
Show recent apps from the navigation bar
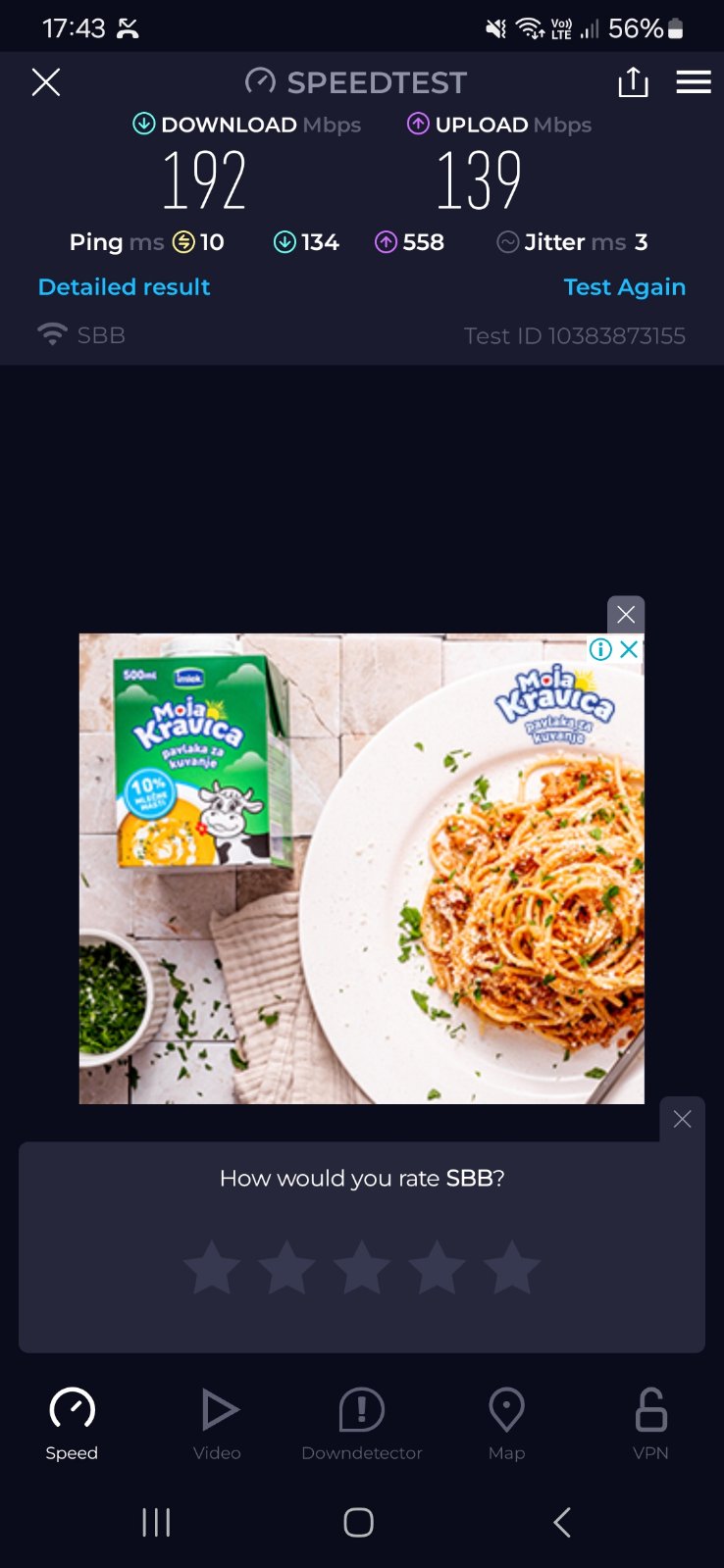[x=156, y=1522]
